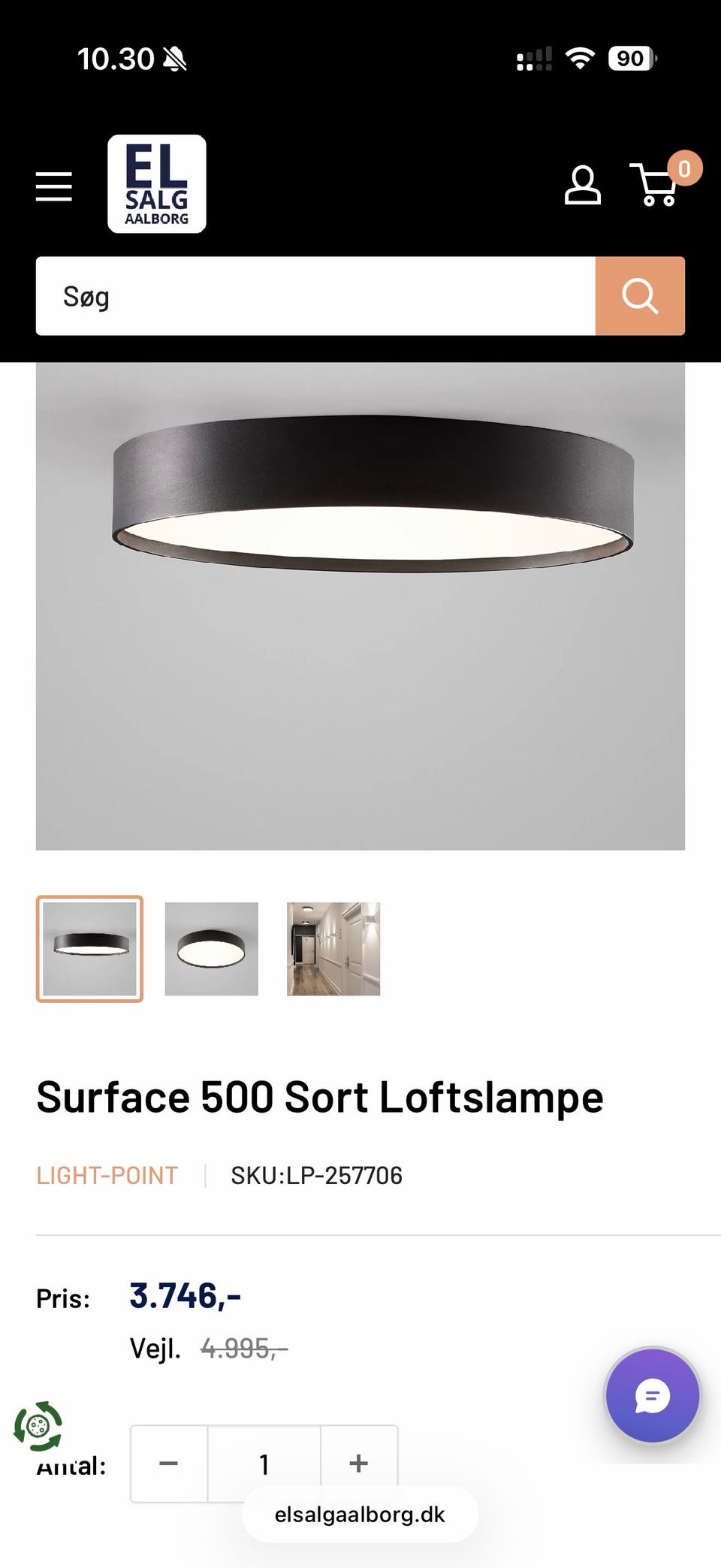Open the LIGHT-POINT brand link

107,1175
